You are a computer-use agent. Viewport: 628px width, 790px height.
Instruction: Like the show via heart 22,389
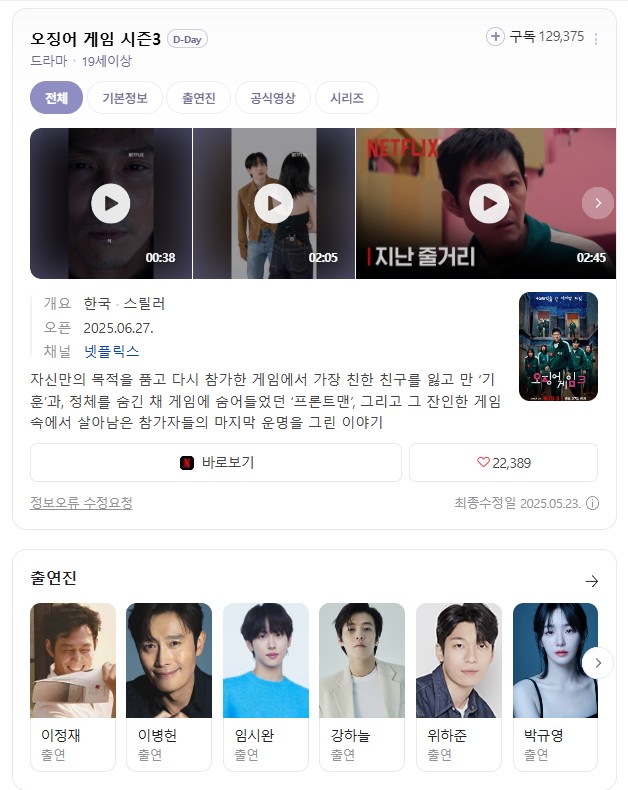coord(503,462)
